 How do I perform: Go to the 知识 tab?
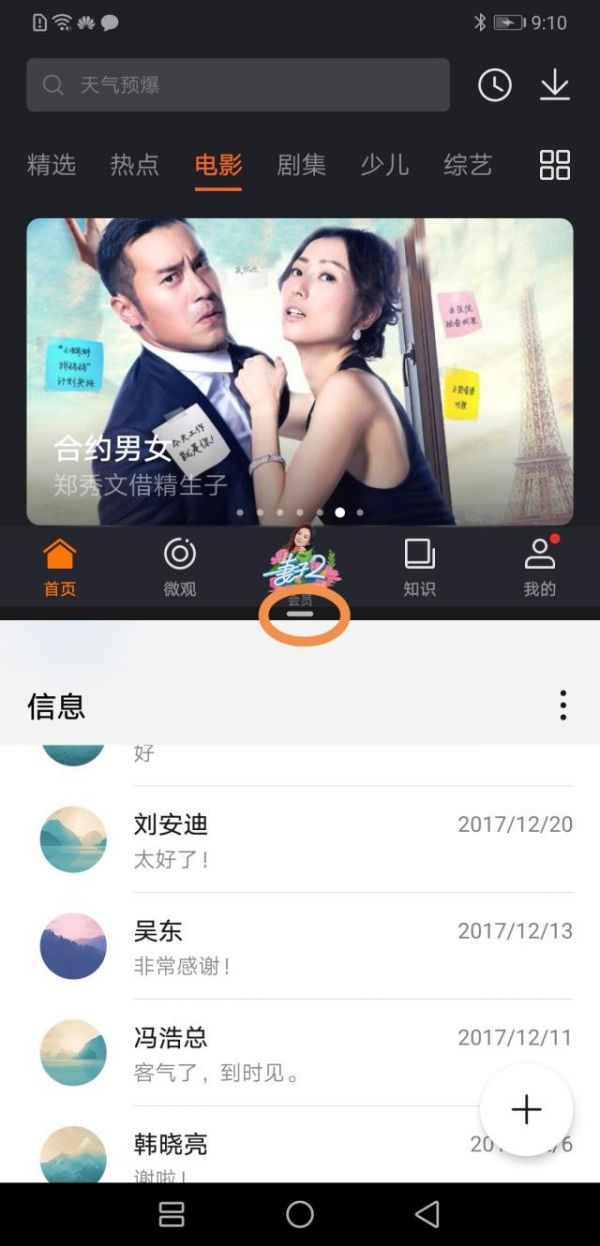pyautogui.click(x=419, y=567)
